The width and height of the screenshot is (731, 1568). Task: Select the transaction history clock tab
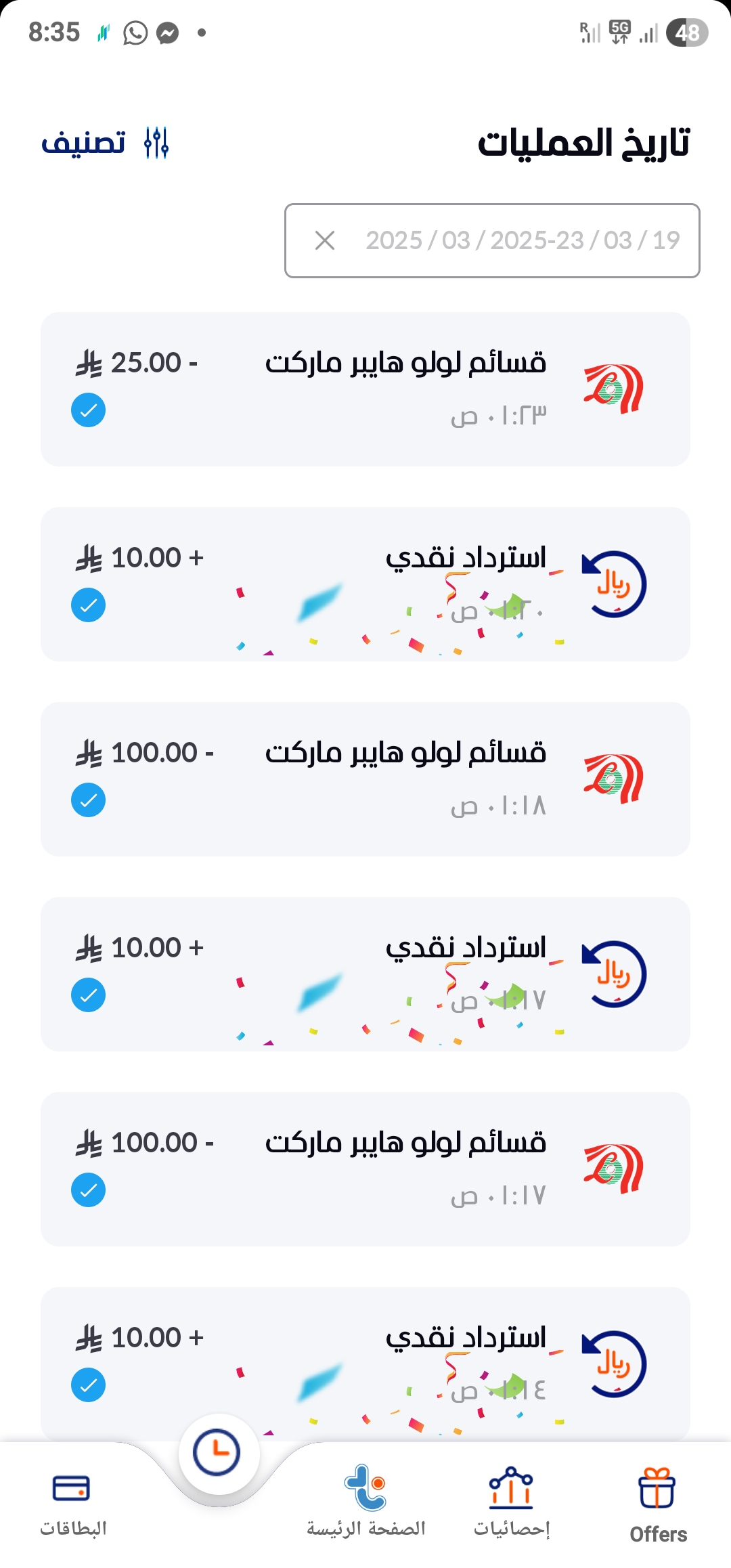click(x=217, y=1453)
